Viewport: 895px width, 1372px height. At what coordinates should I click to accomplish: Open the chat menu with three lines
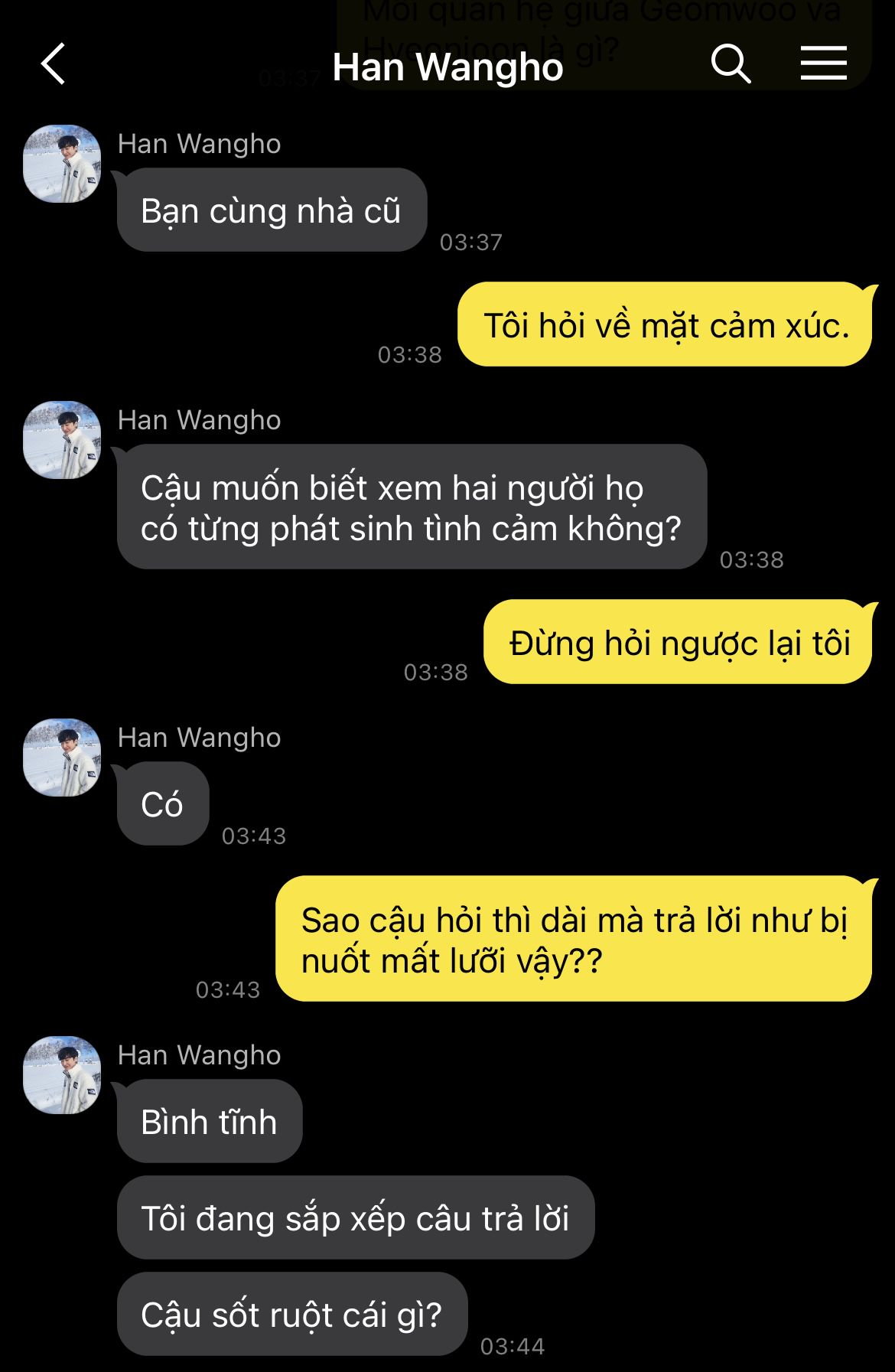823,64
